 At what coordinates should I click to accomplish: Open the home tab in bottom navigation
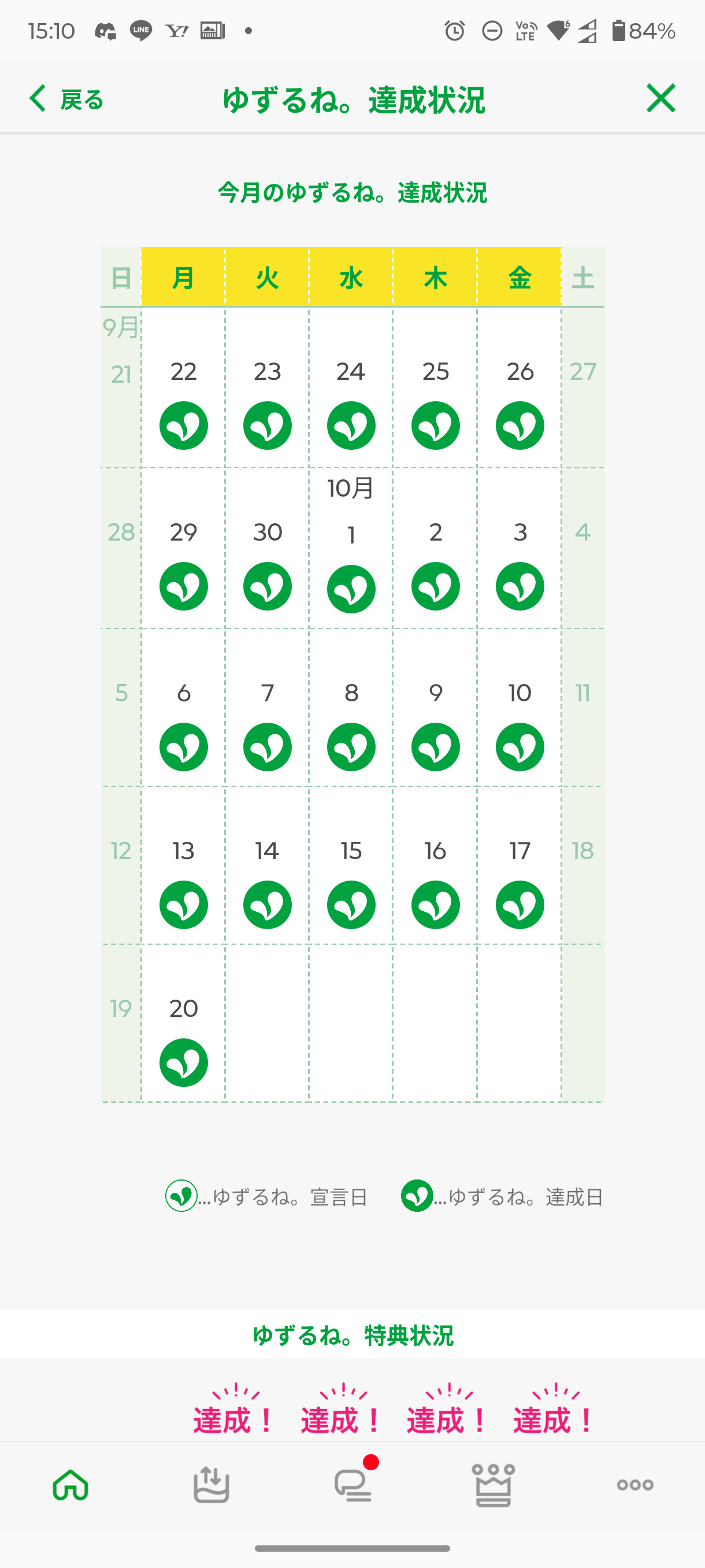[x=70, y=1485]
